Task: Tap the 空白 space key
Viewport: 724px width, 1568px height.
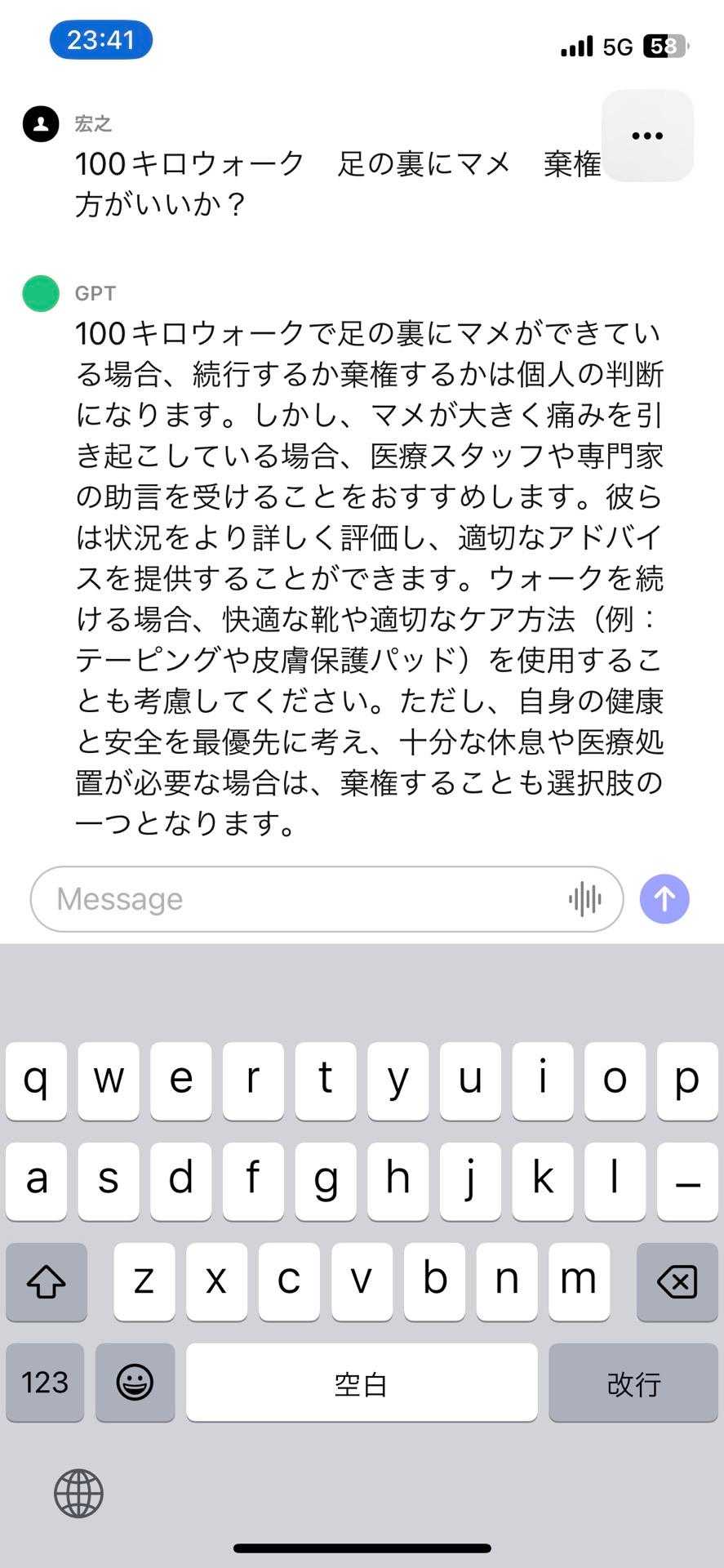Action: pyautogui.click(x=361, y=1383)
